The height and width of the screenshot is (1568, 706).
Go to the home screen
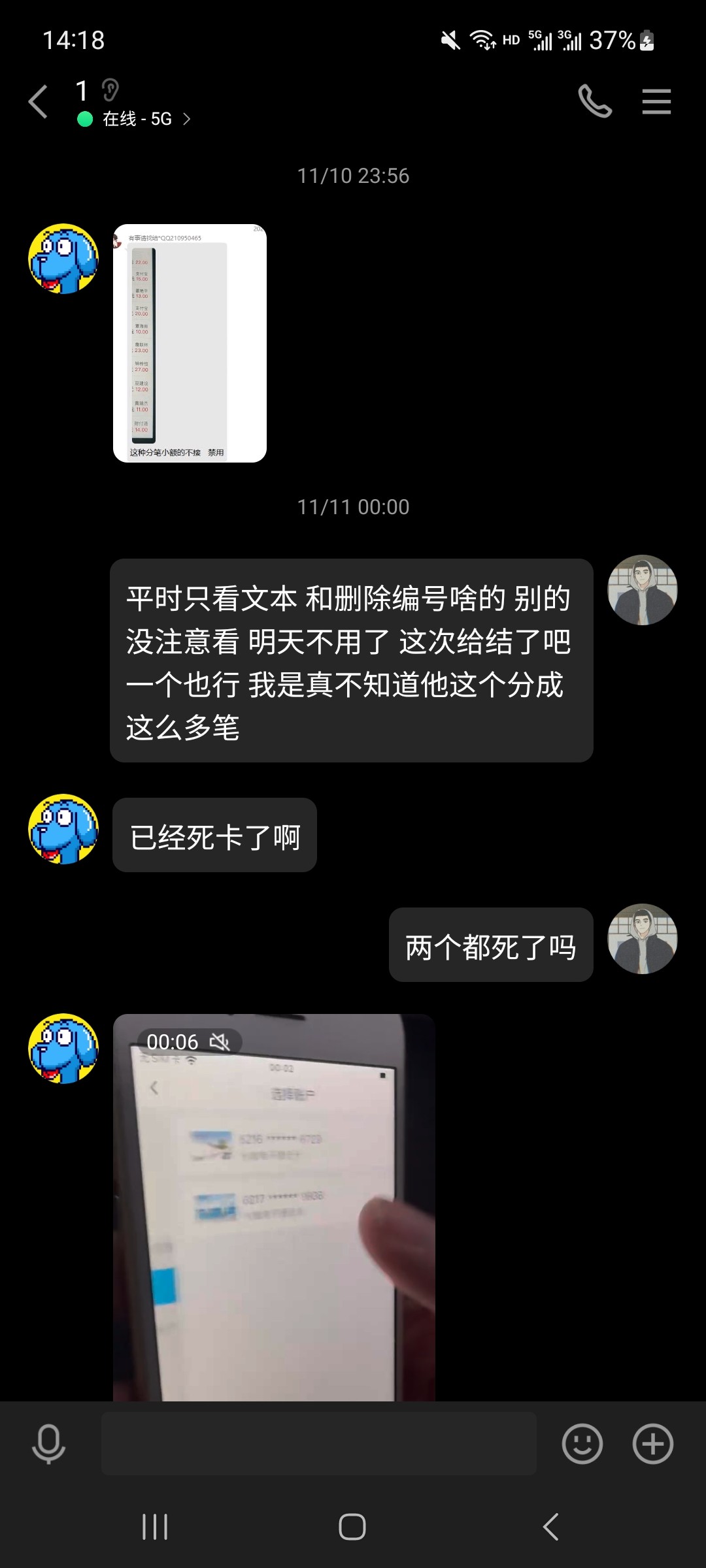(x=352, y=1527)
